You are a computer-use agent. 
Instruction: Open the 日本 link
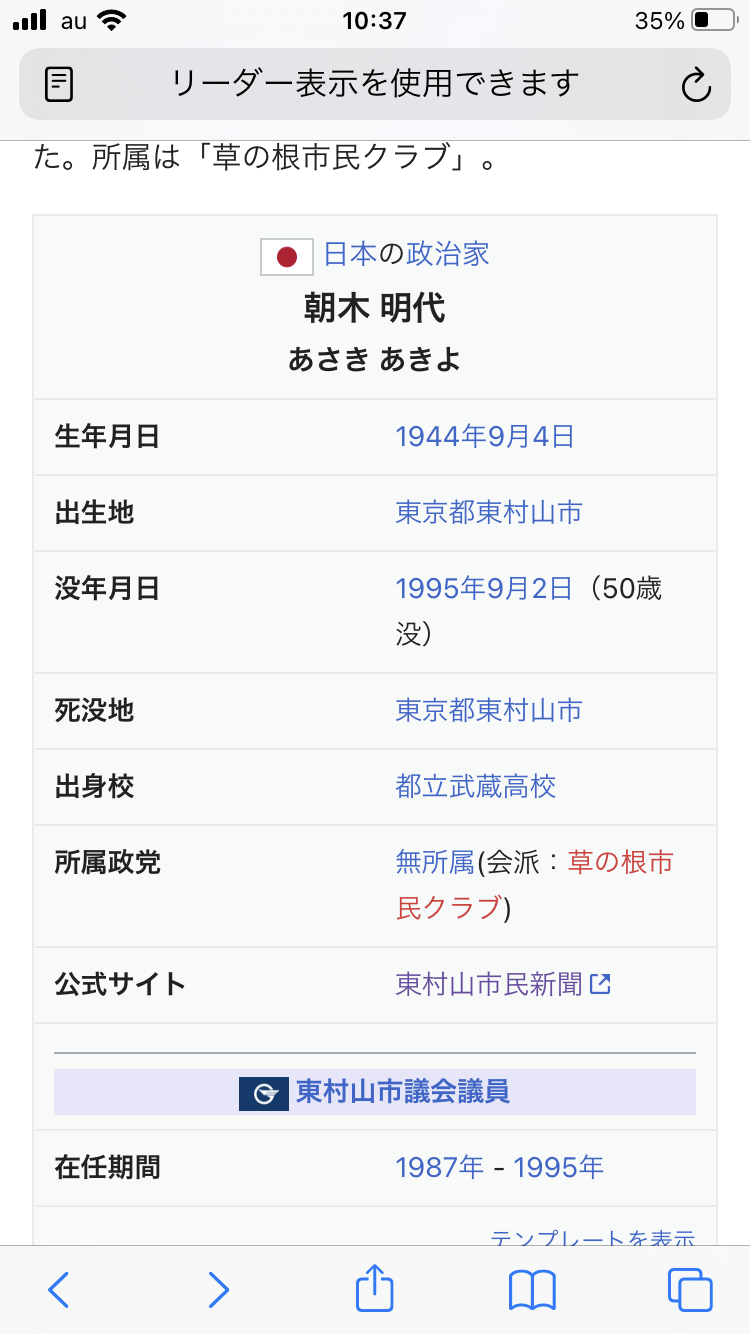pos(350,254)
